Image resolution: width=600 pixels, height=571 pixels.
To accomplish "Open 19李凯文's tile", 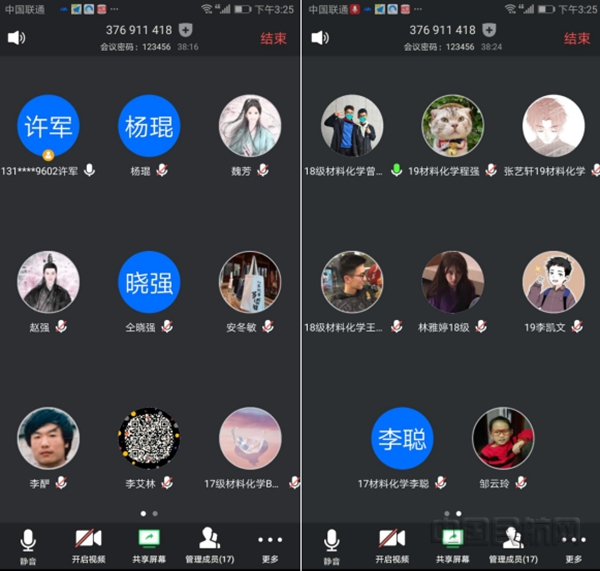I will (553, 282).
